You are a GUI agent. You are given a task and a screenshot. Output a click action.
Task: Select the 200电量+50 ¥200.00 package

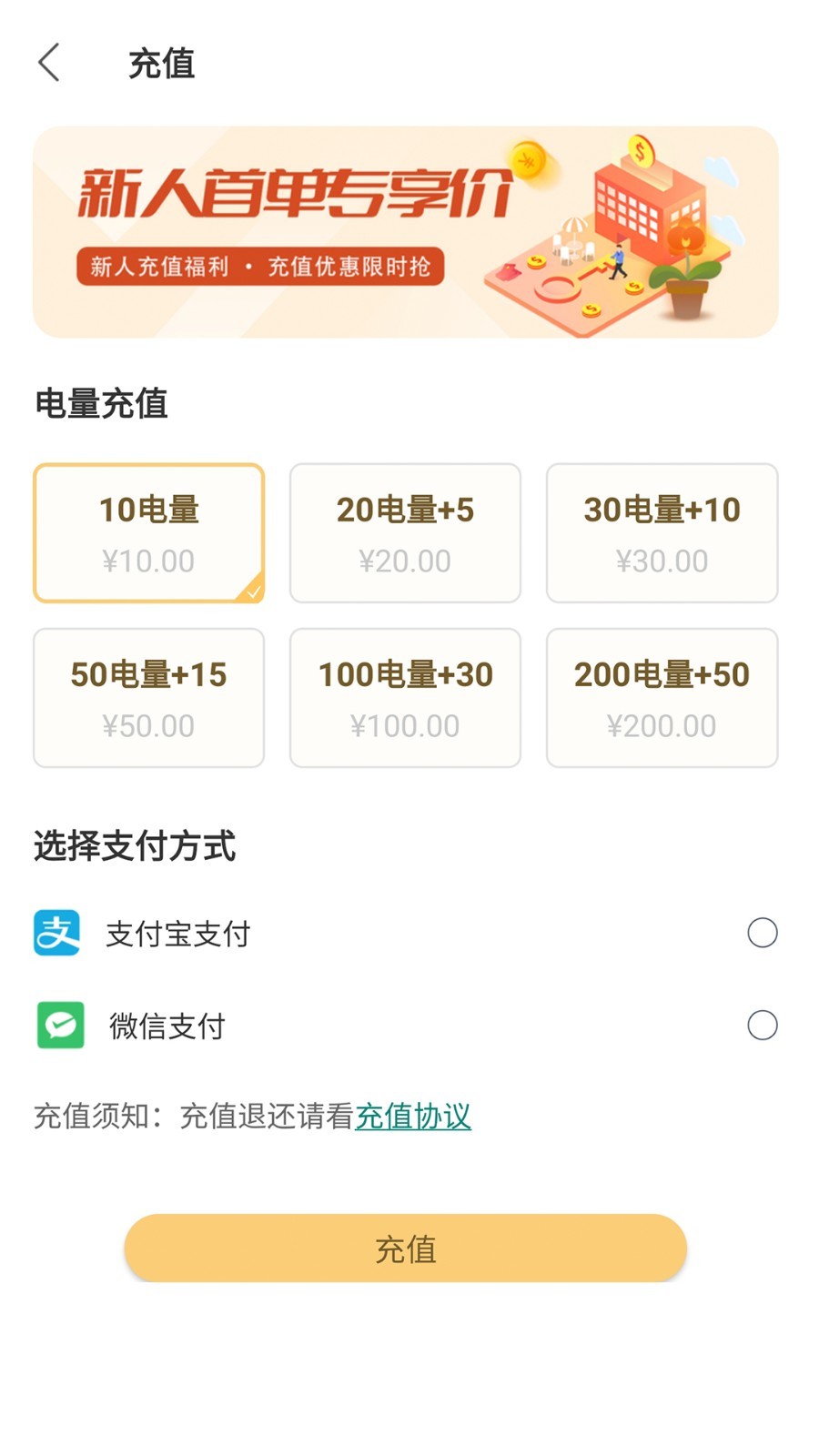662,698
